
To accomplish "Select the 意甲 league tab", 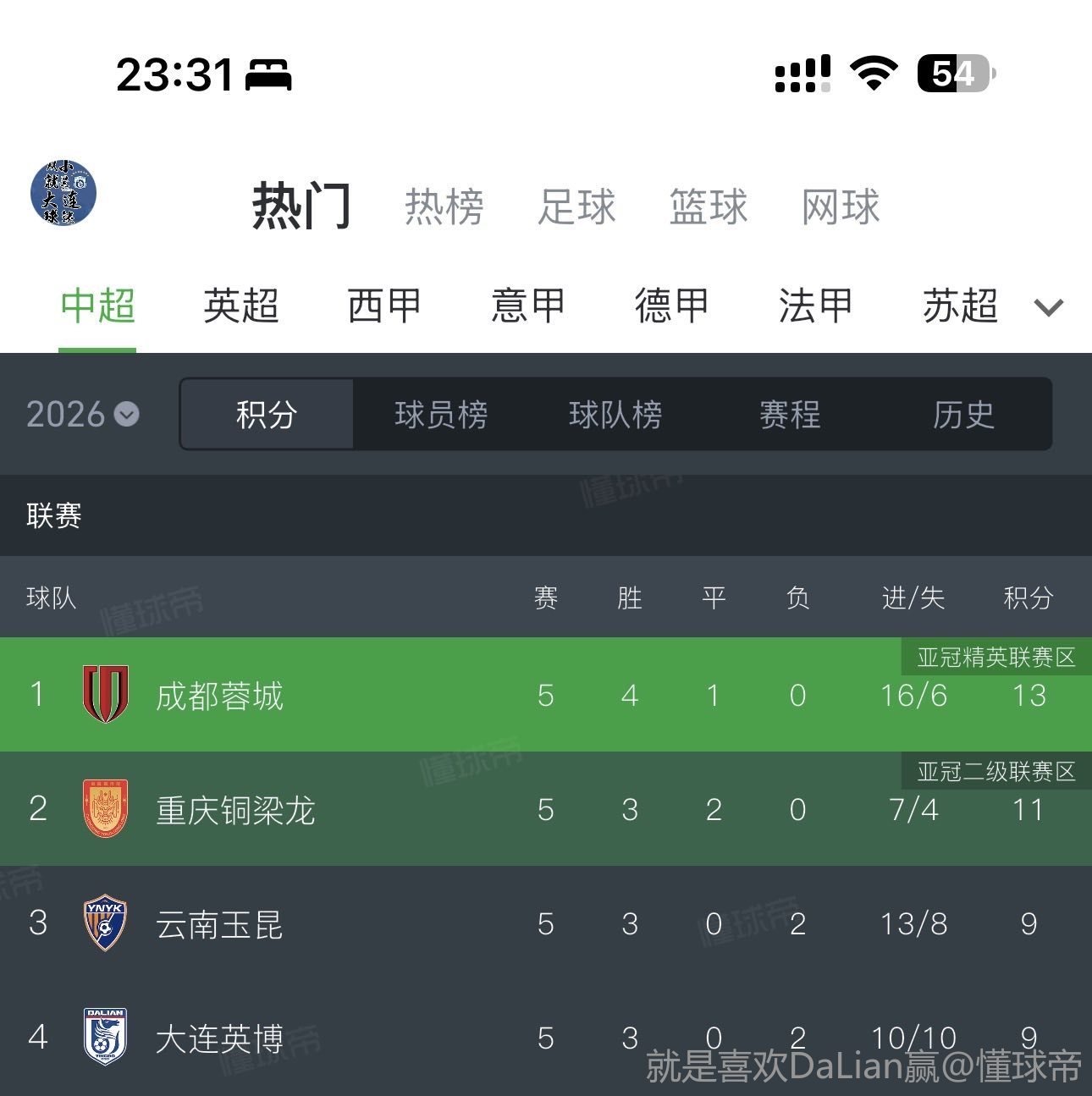I will 528,306.
